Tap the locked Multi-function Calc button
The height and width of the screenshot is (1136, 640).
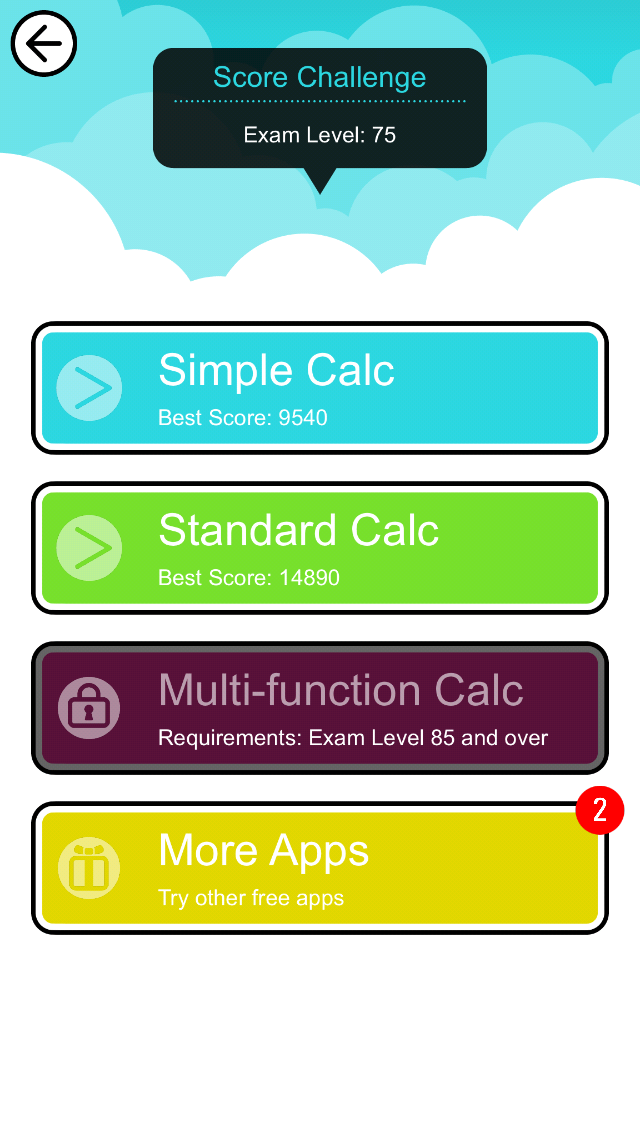320,708
